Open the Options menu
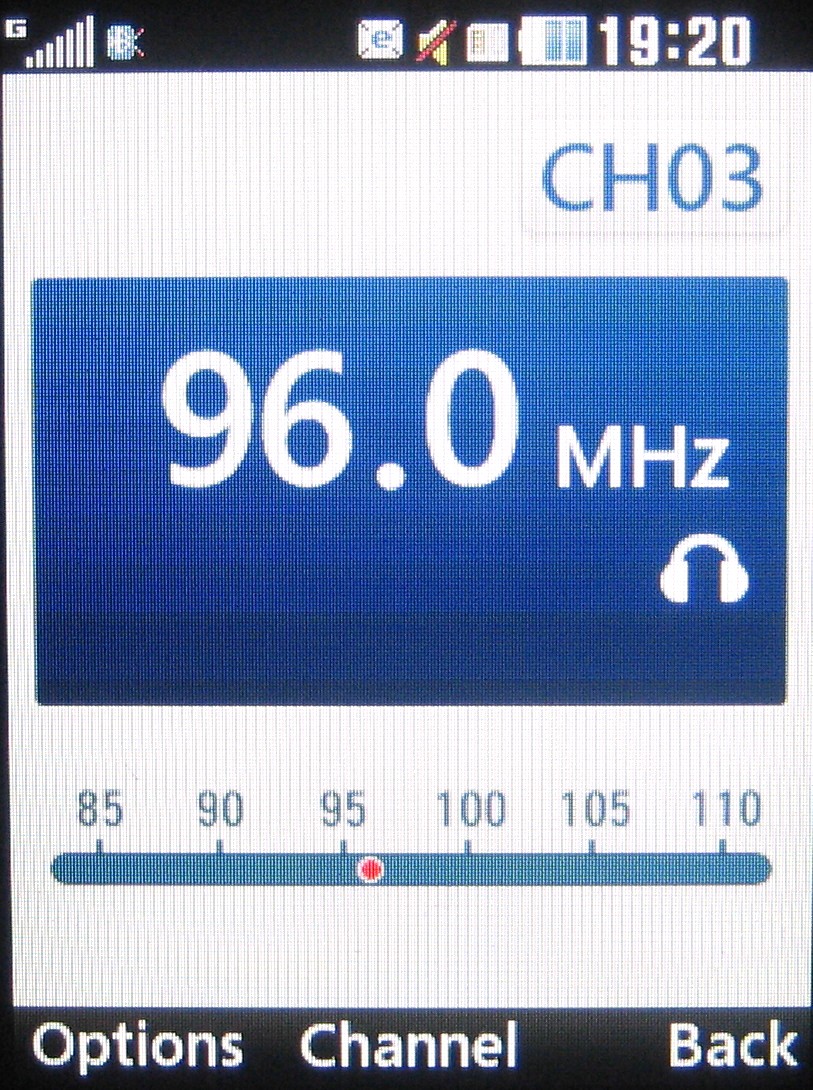Viewport: 813px width, 1090px height. click(137, 1047)
